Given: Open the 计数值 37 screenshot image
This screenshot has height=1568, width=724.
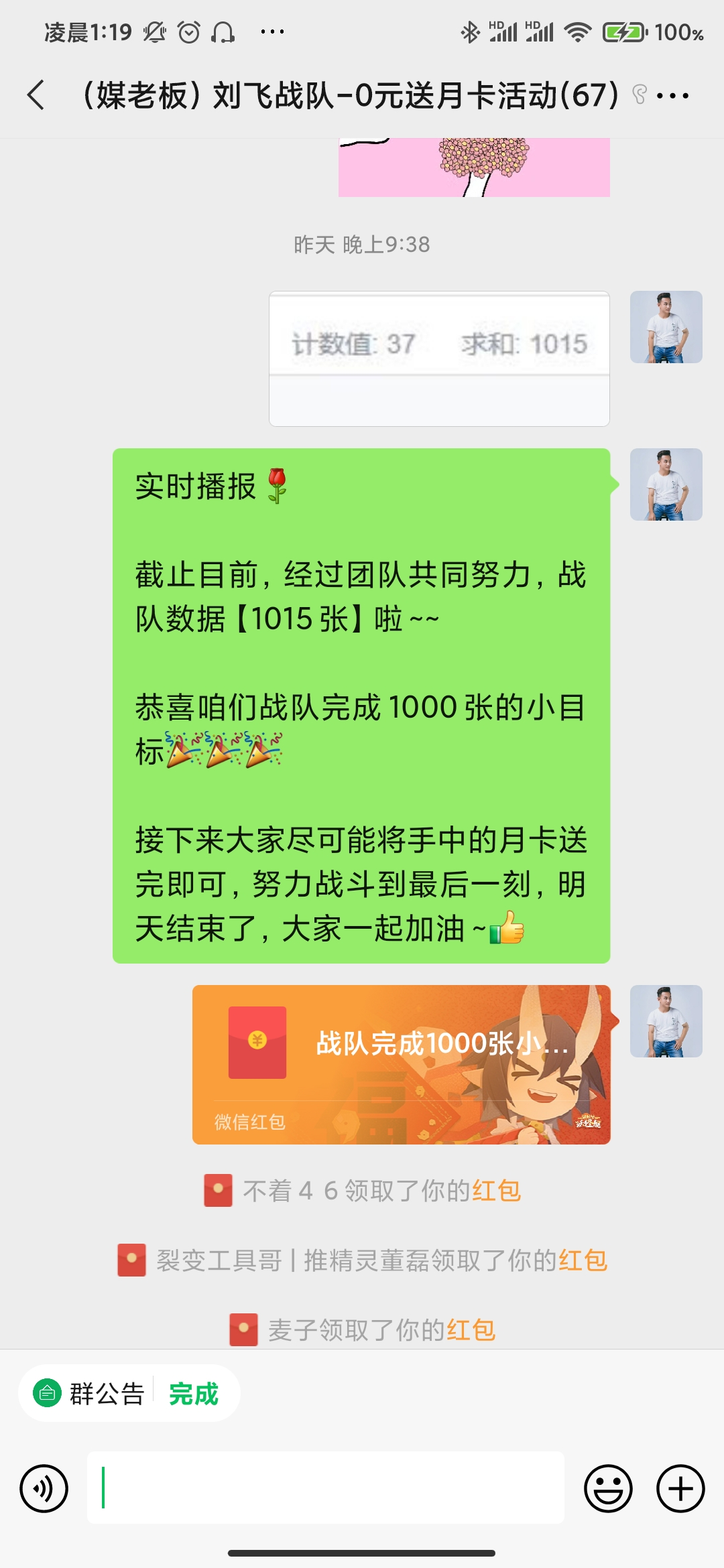Looking at the screenshot, I should (x=439, y=358).
